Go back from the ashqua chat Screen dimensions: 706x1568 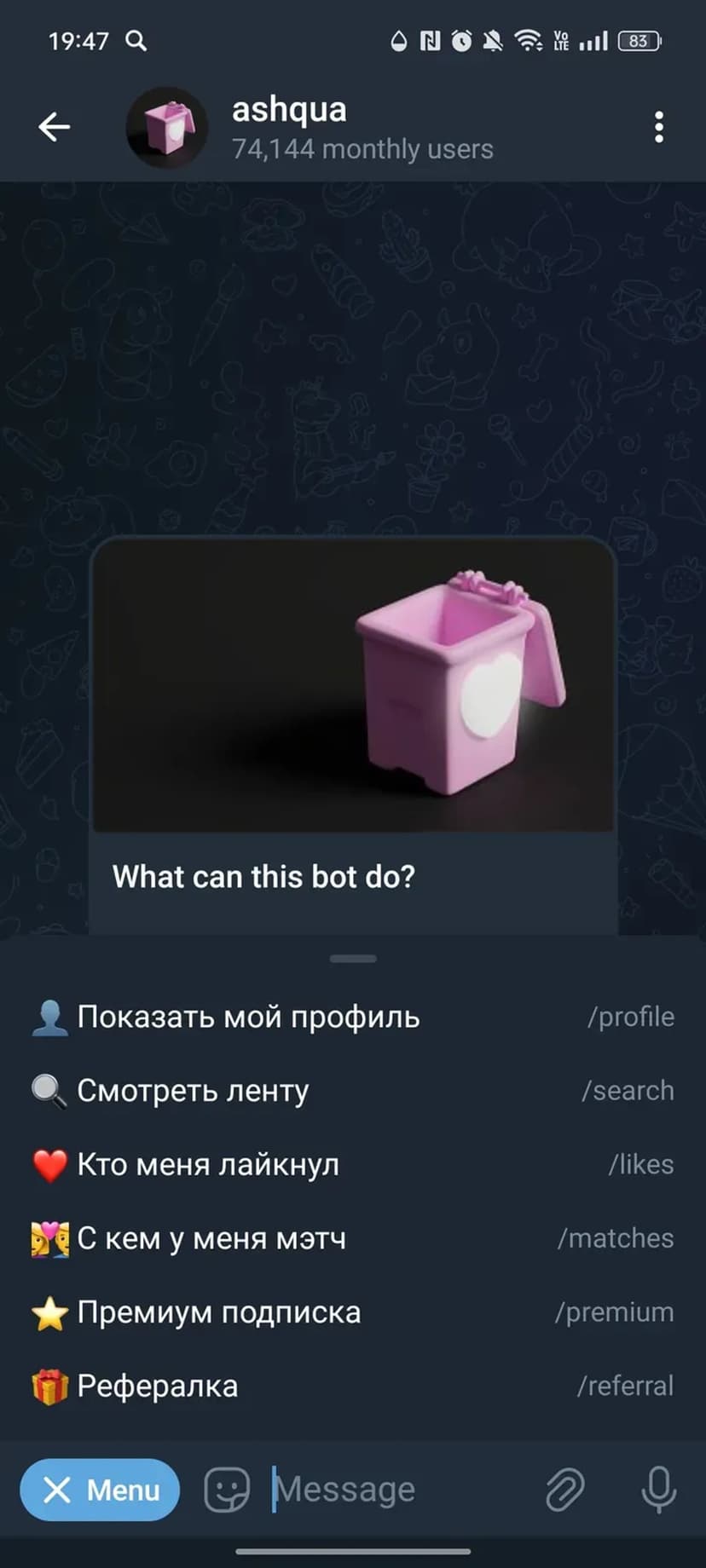[x=54, y=128]
